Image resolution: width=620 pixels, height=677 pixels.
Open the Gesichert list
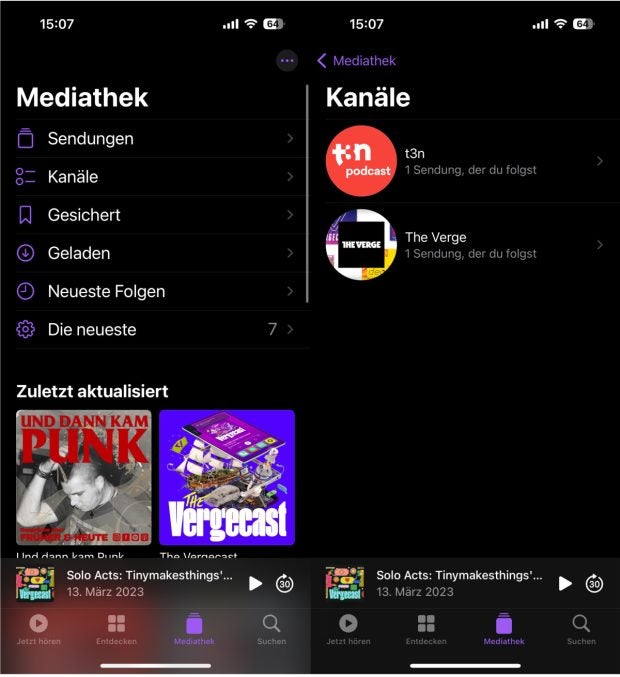point(155,215)
